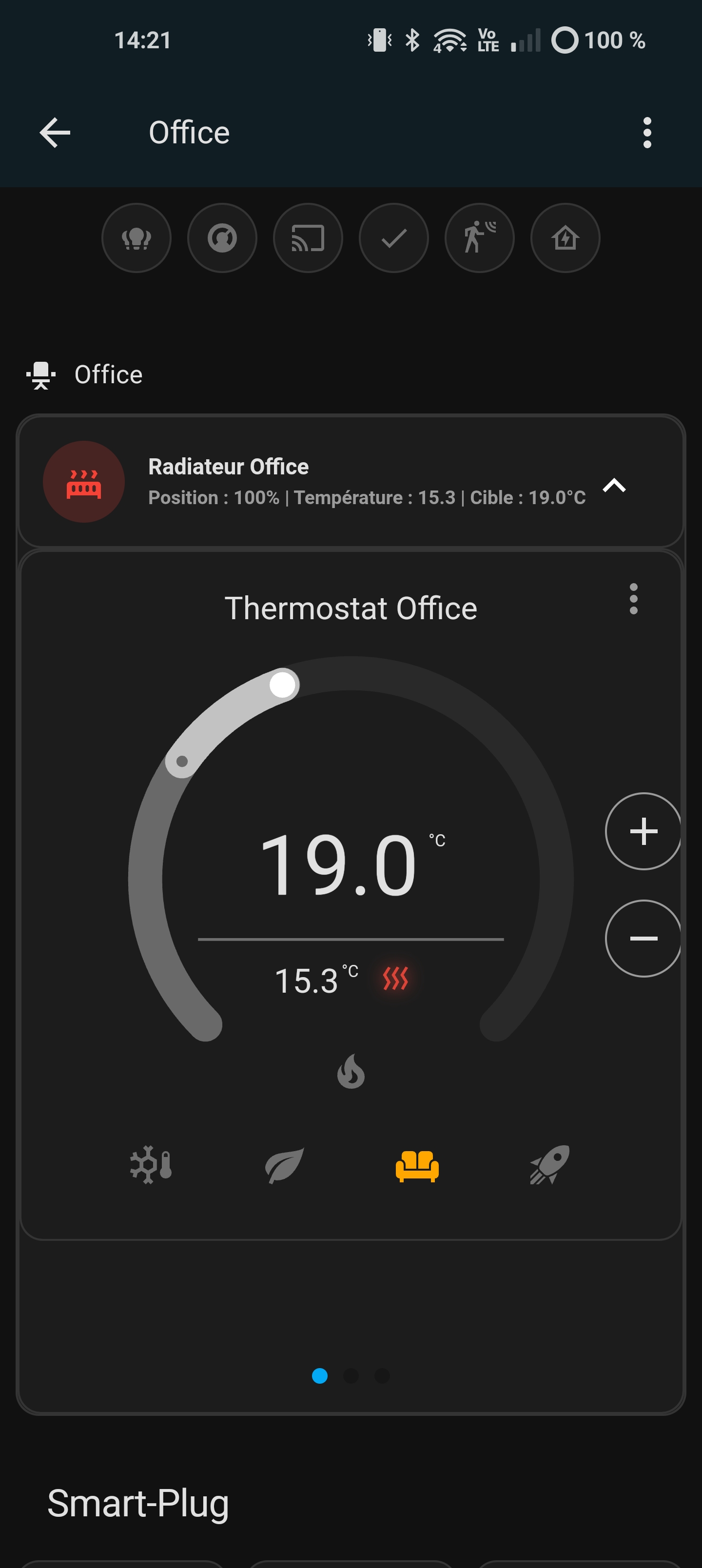Open the cast chip

click(x=308, y=238)
